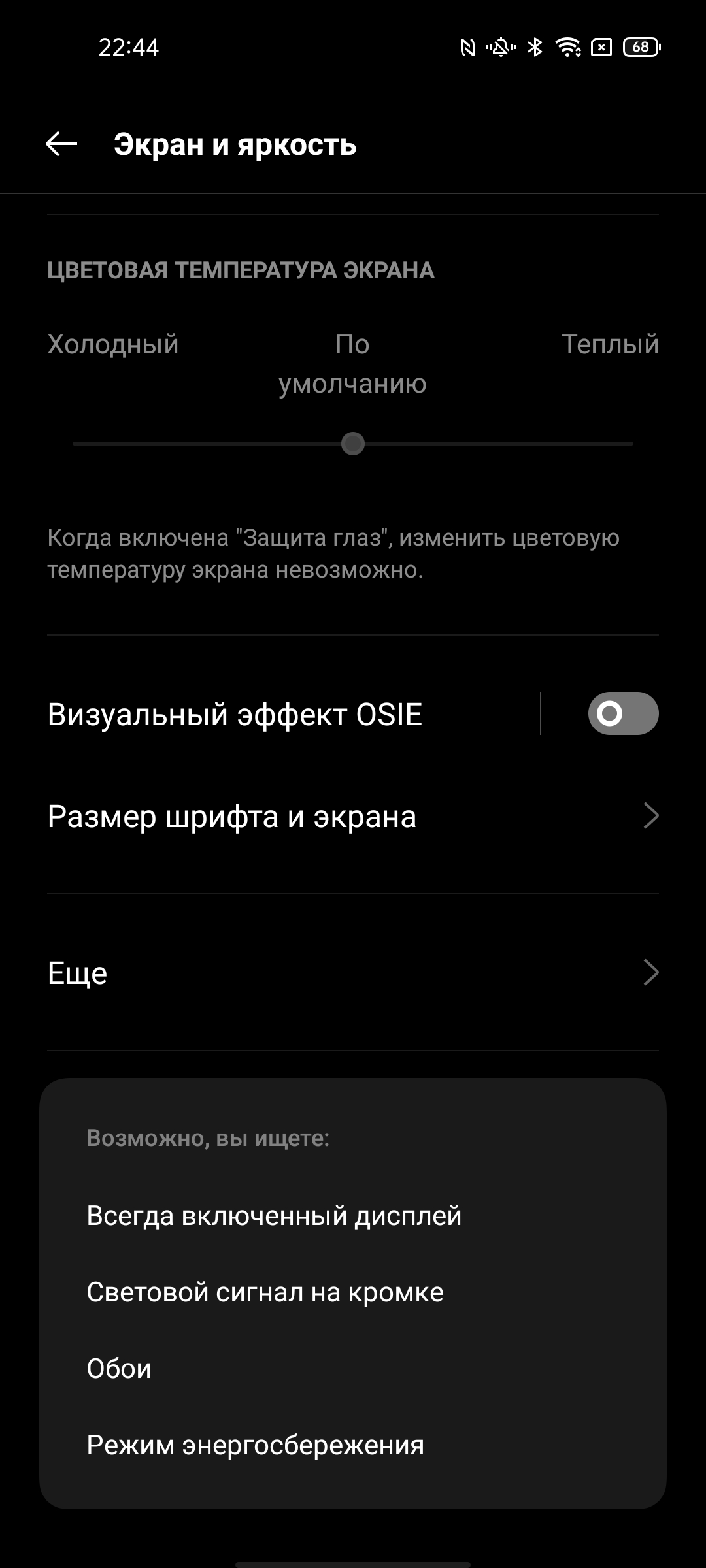706x1568 pixels.
Task: Open Размер шрифта и экрана
Action: pyautogui.click(x=353, y=816)
